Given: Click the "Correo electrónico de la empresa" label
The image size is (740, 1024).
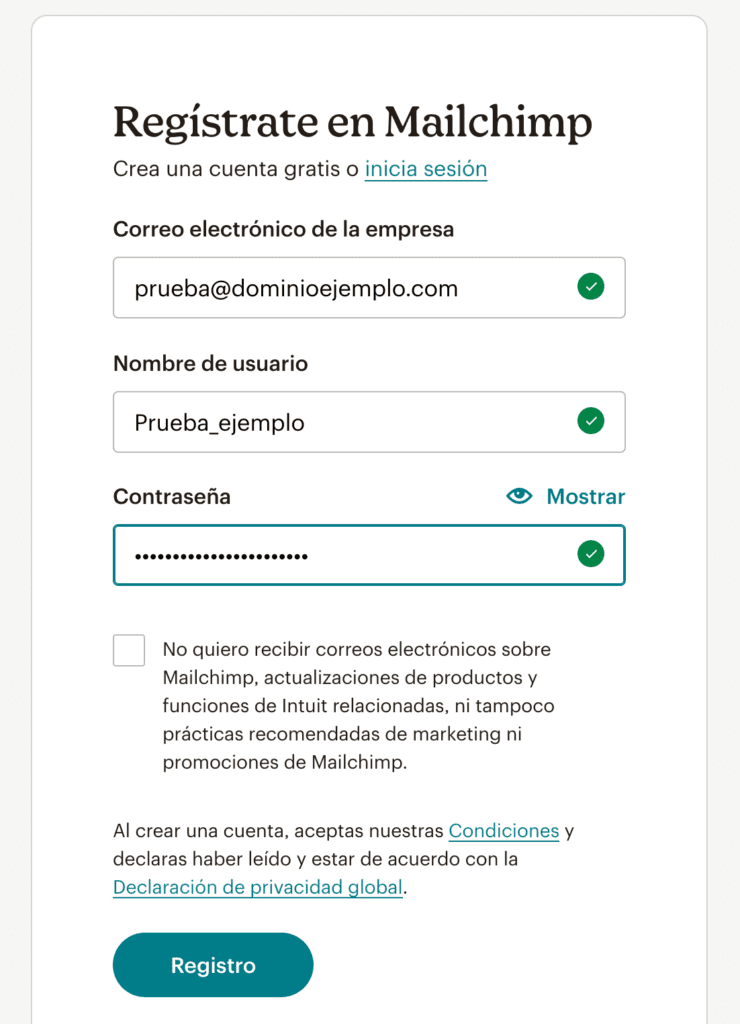Looking at the screenshot, I should pos(283,229).
